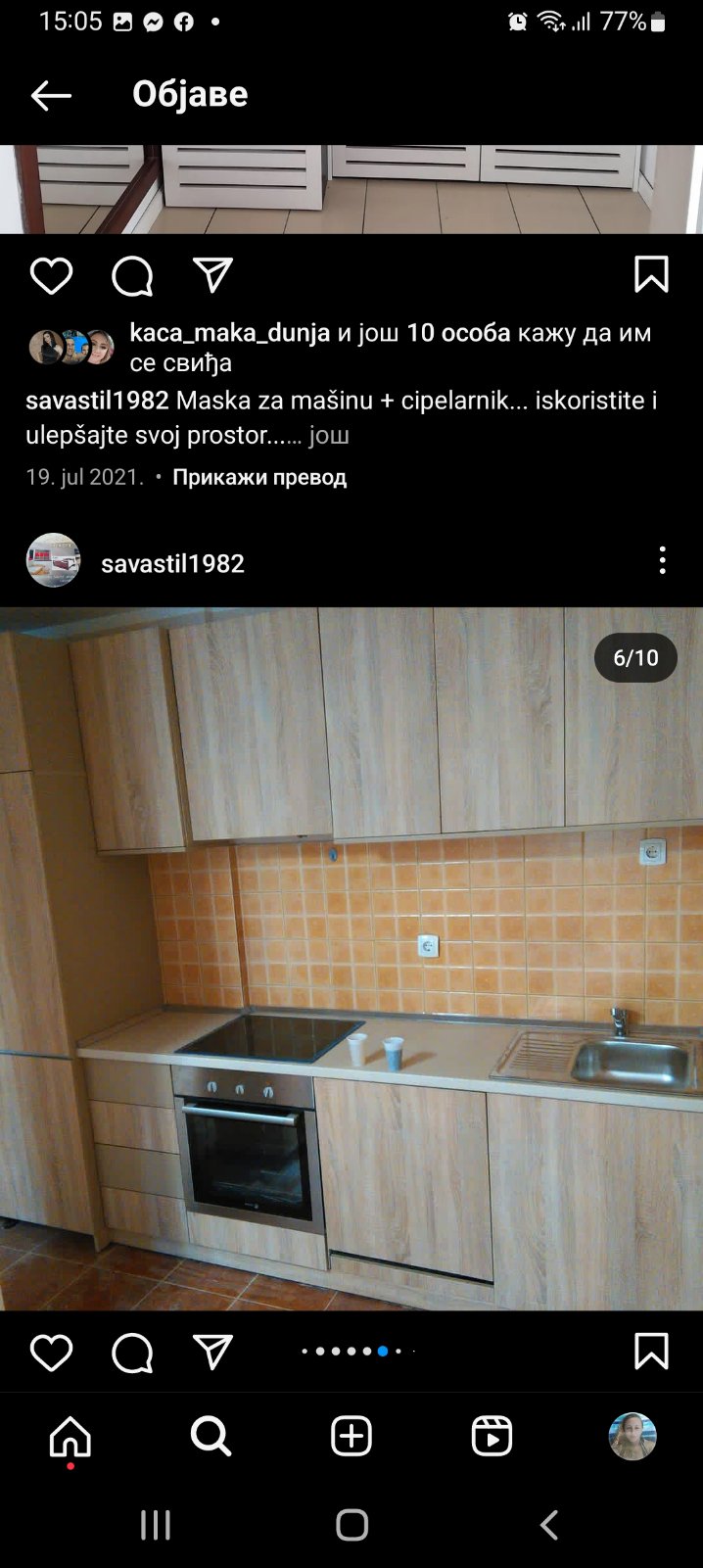This screenshot has height=1568, width=703.
Task: Share the Maska za mašinu post
Action: click(x=212, y=276)
